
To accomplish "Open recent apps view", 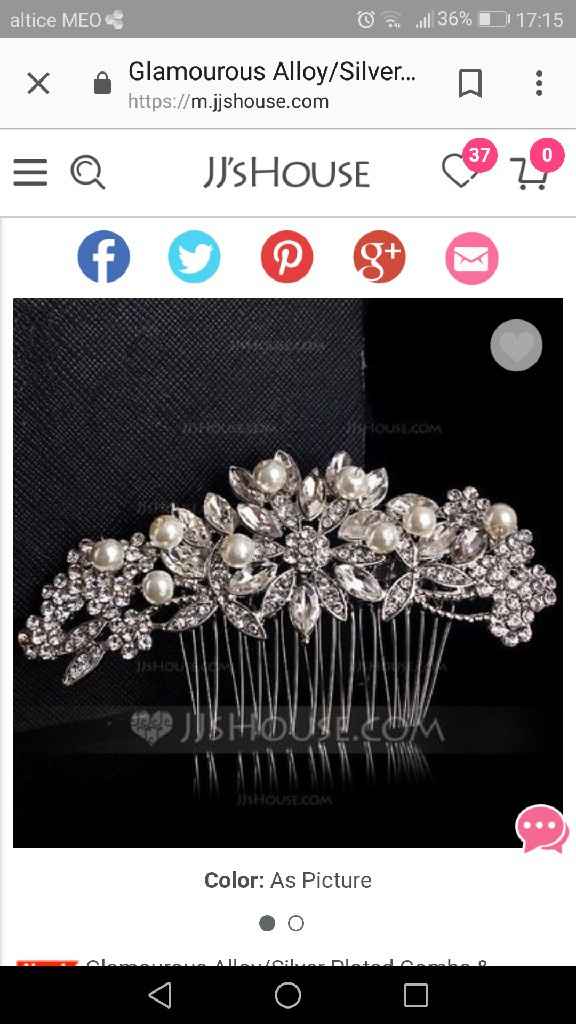I will coord(416,995).
